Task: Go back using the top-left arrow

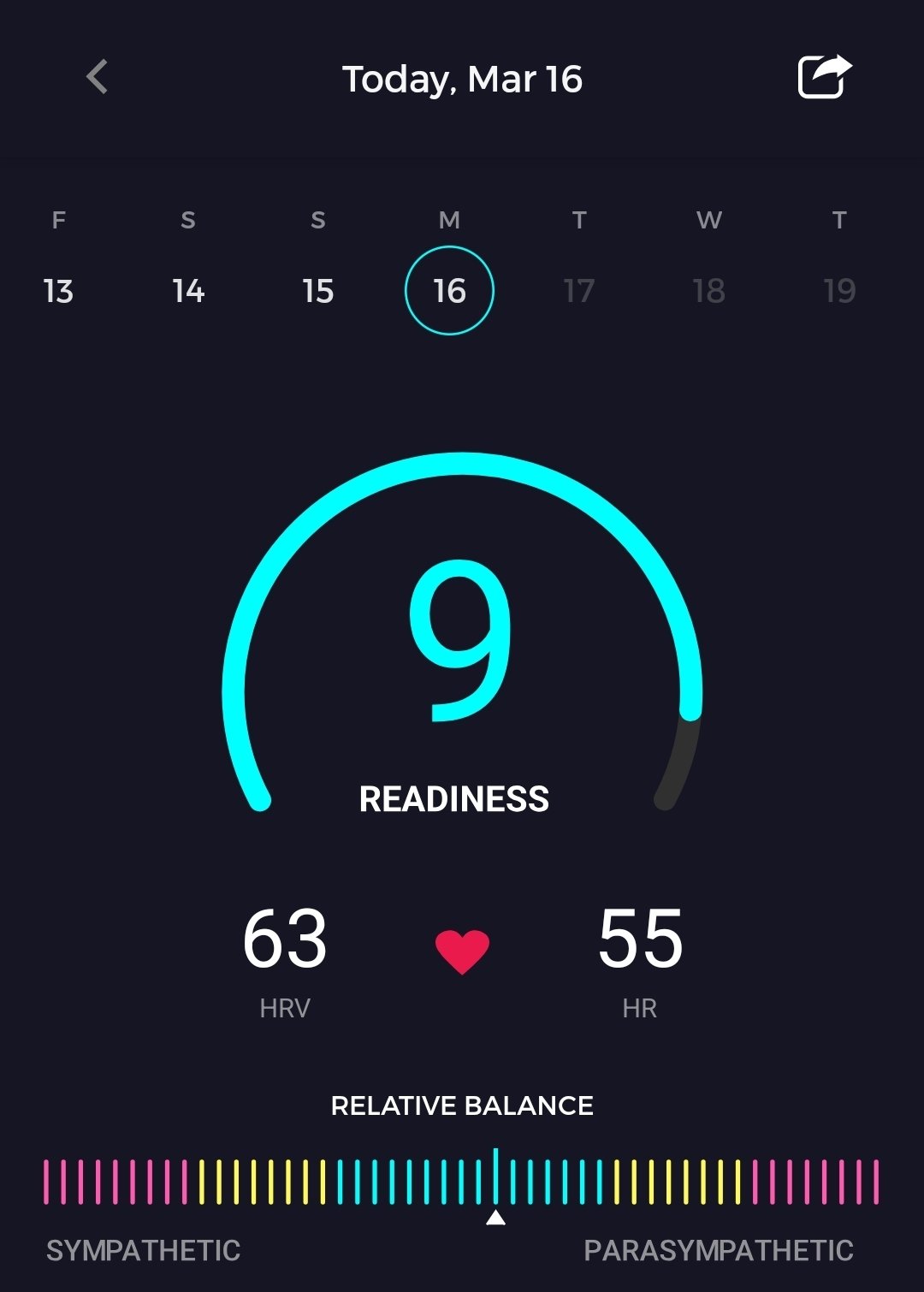Action: (x=97, y=77)
